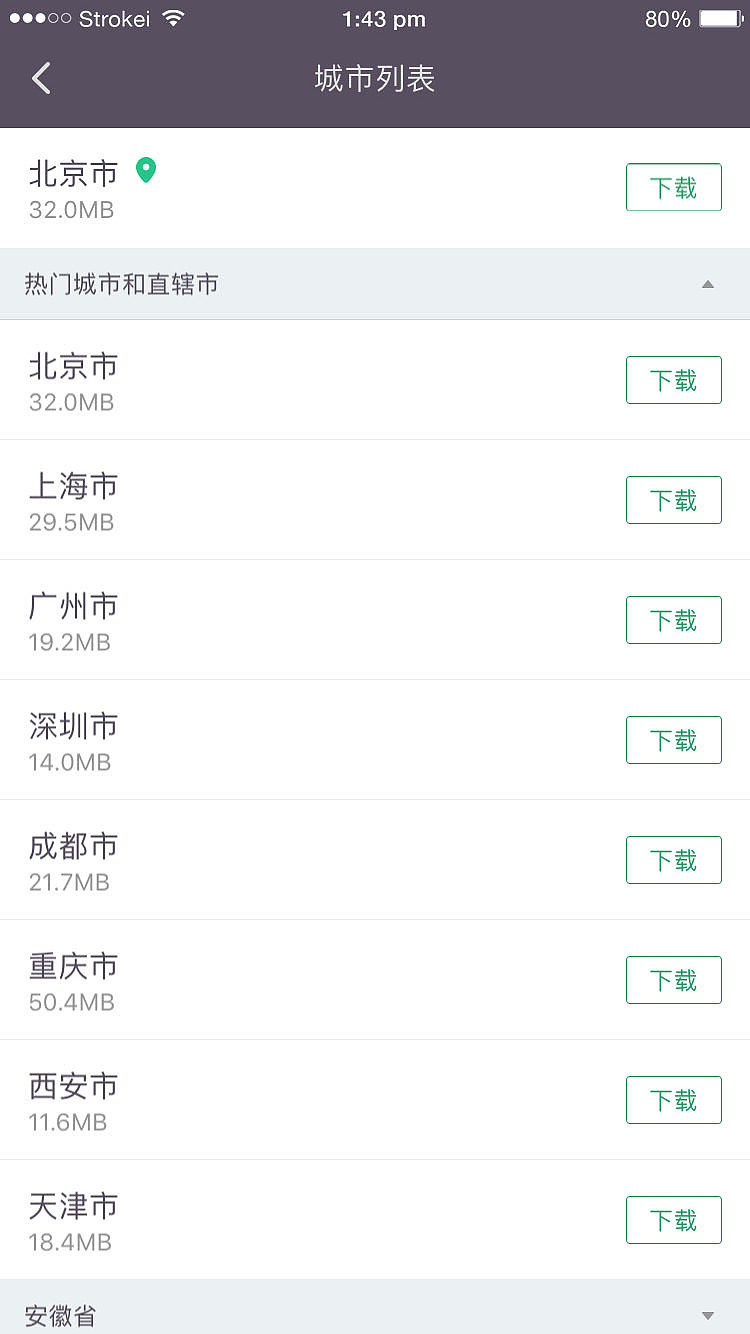Download the 重庆市 city map
Screen dimensions: 750x1334
(673, 979)
